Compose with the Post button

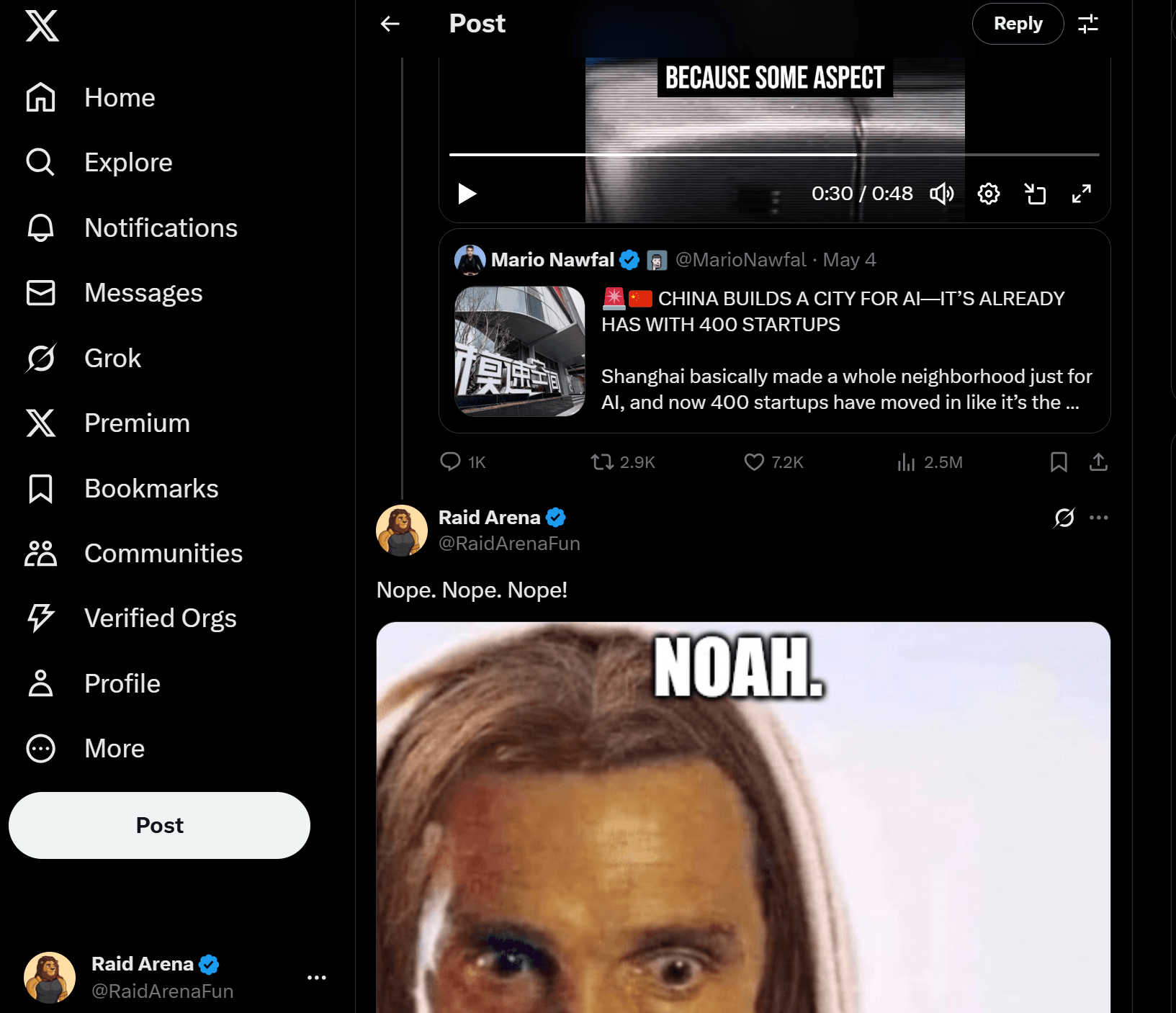point(159,825)
